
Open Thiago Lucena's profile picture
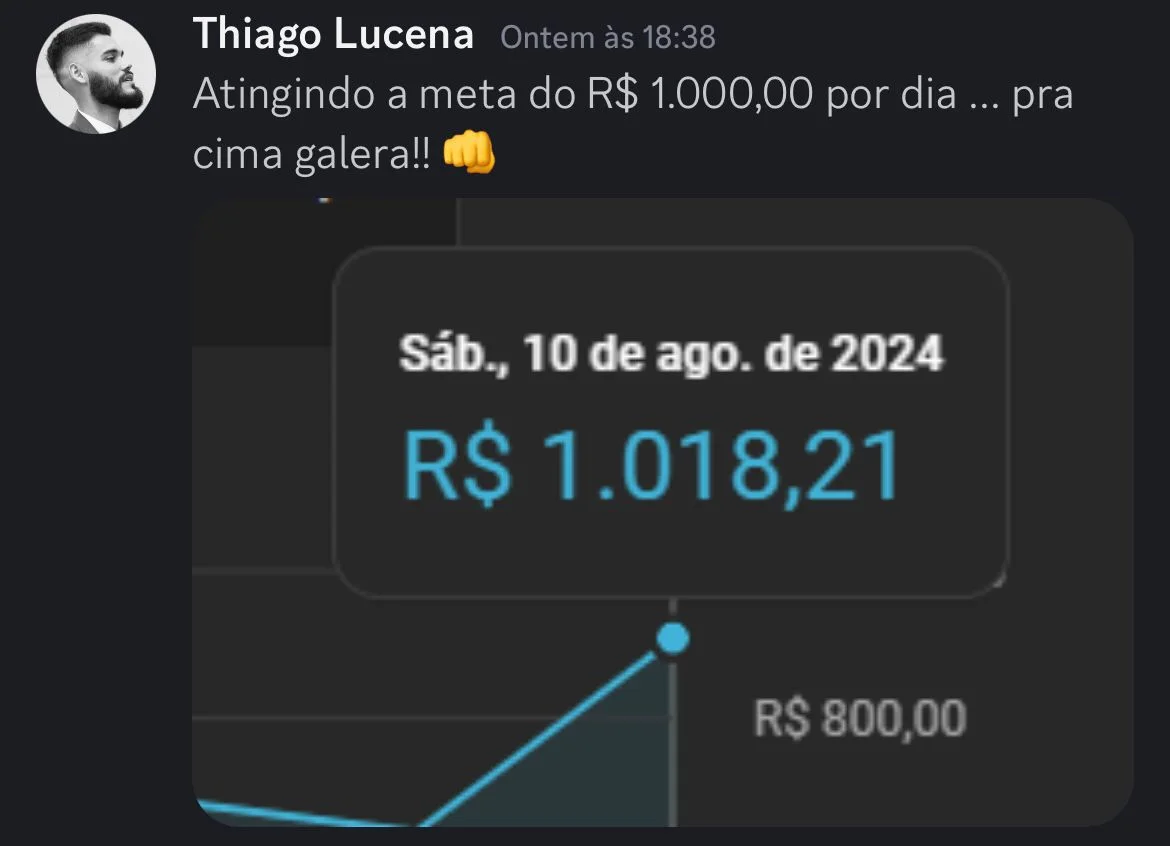pos(96,74)
